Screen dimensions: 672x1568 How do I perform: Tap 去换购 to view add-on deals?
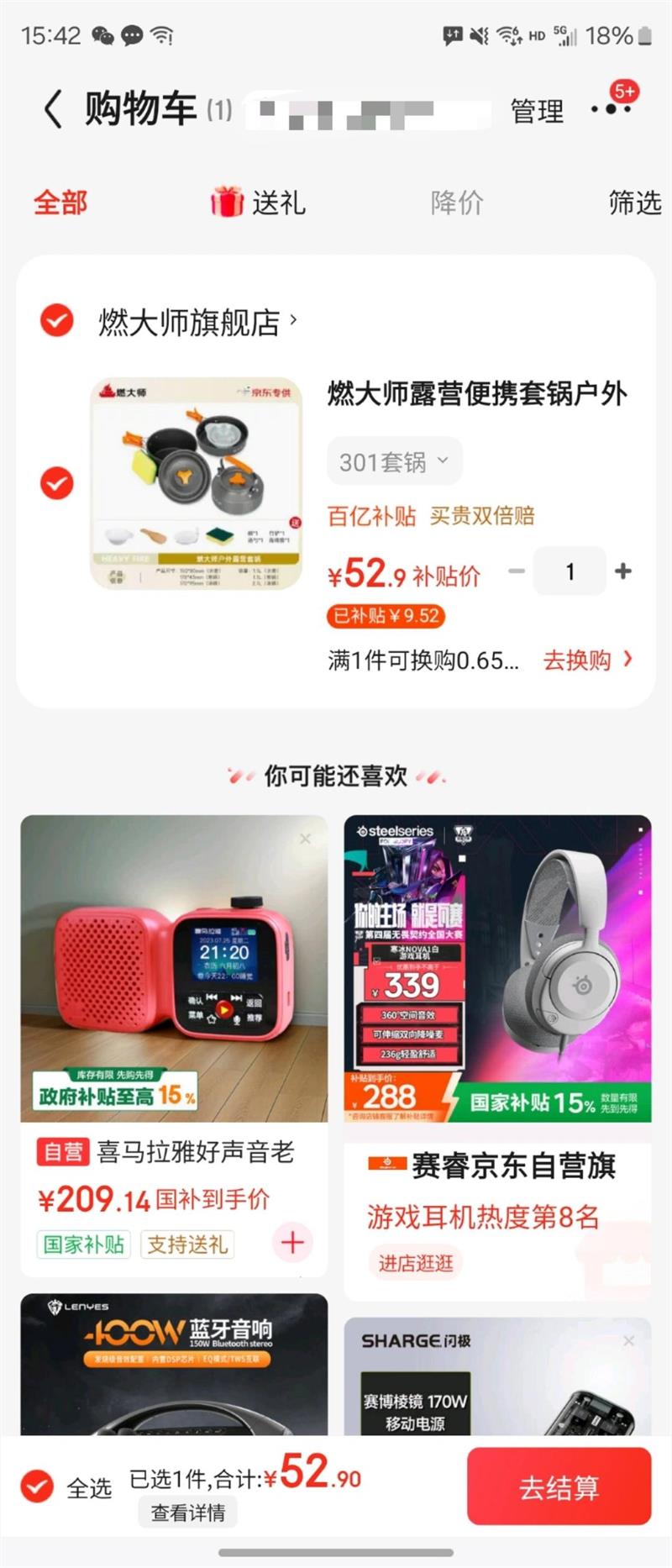[587, 660]
